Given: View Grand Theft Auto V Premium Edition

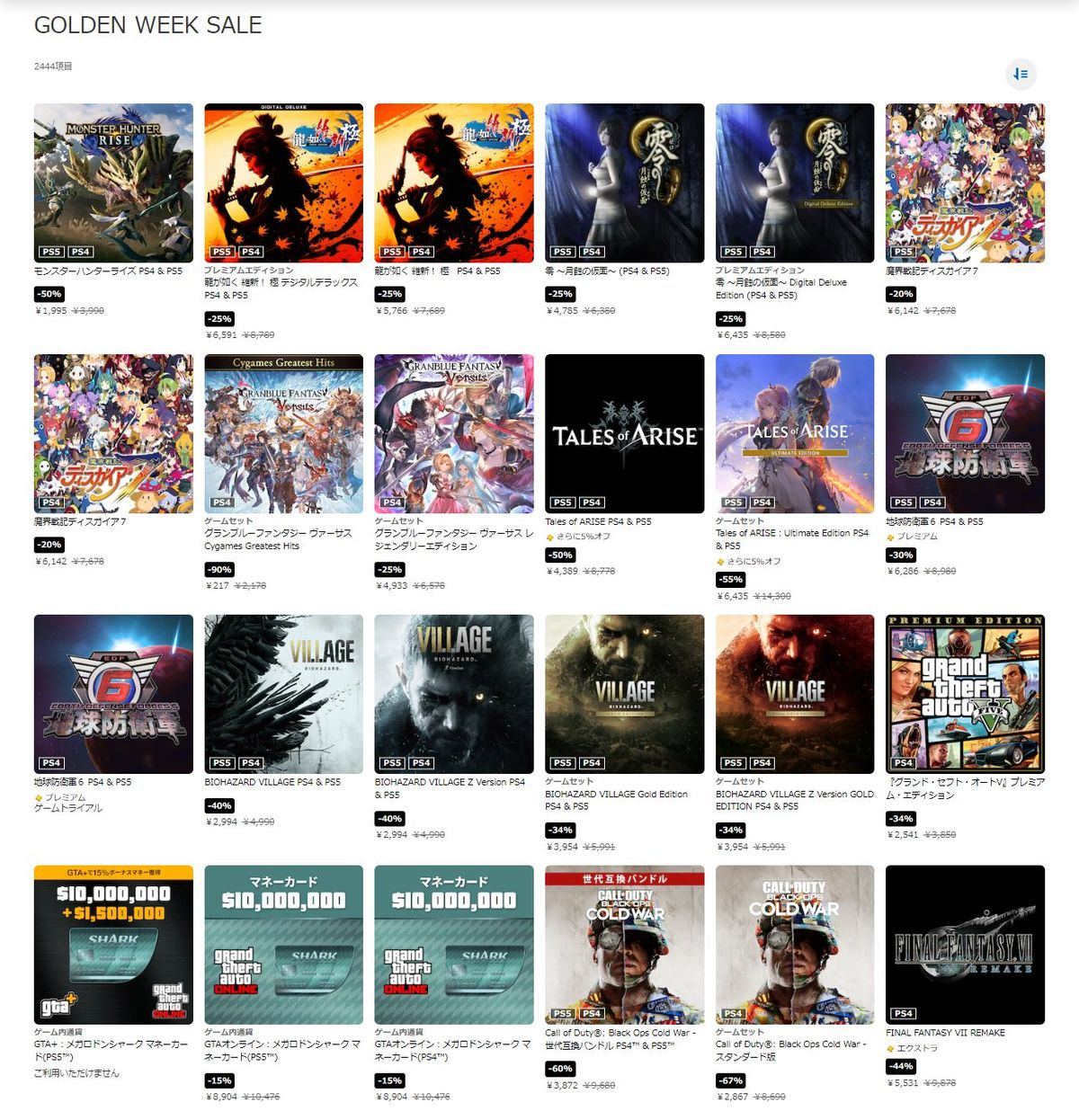Looking at the screenshot, I should tap(965, 694).
